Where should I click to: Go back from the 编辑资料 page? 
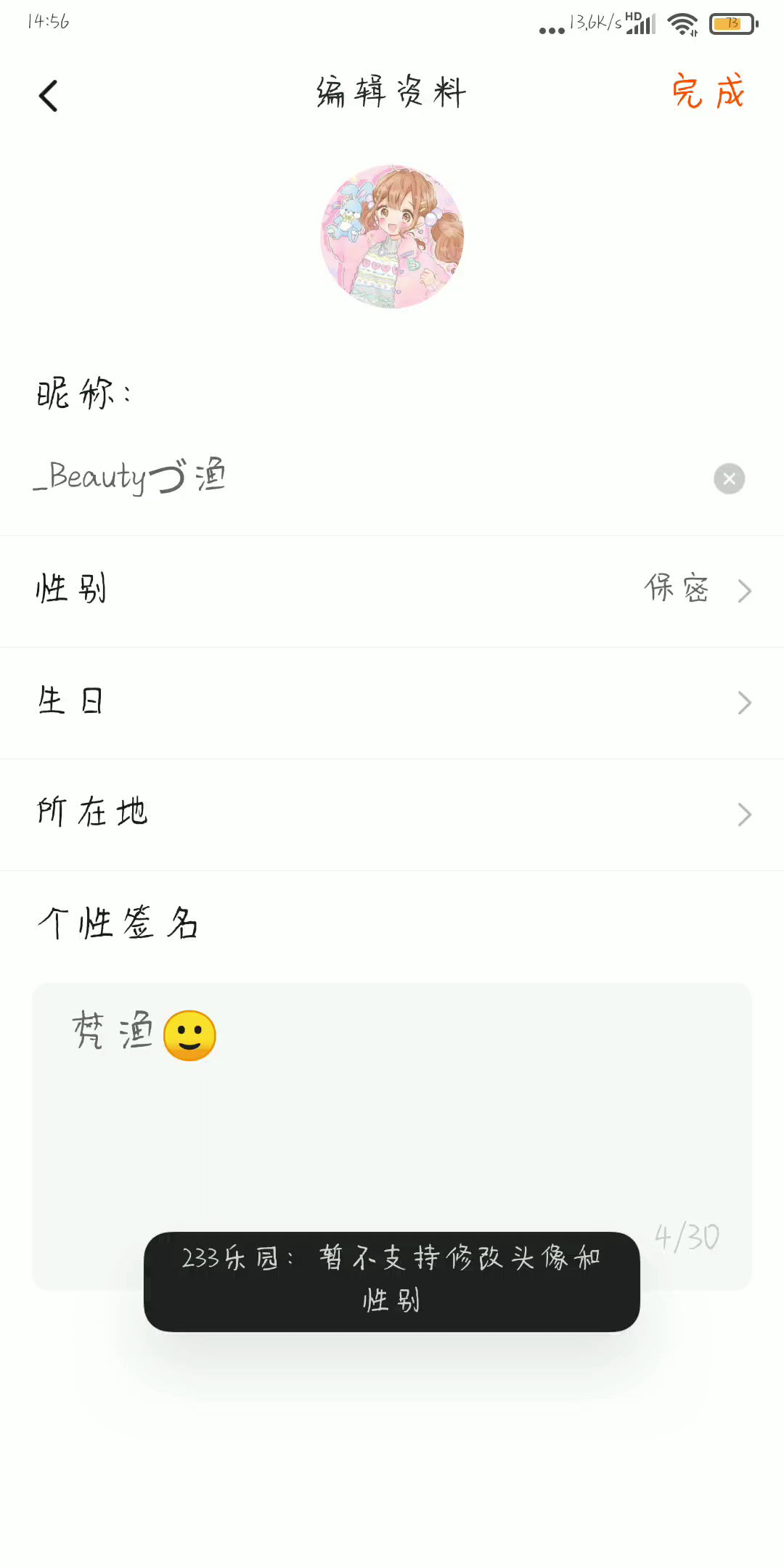tap(49, 95)
